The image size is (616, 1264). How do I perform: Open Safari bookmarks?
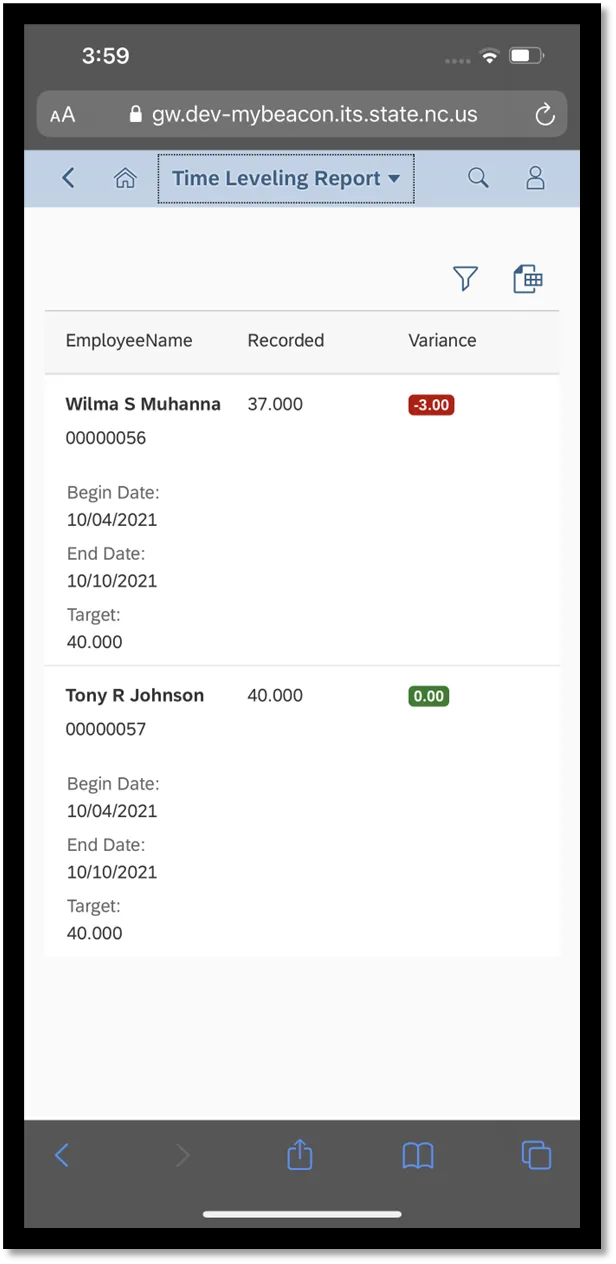418,1156
